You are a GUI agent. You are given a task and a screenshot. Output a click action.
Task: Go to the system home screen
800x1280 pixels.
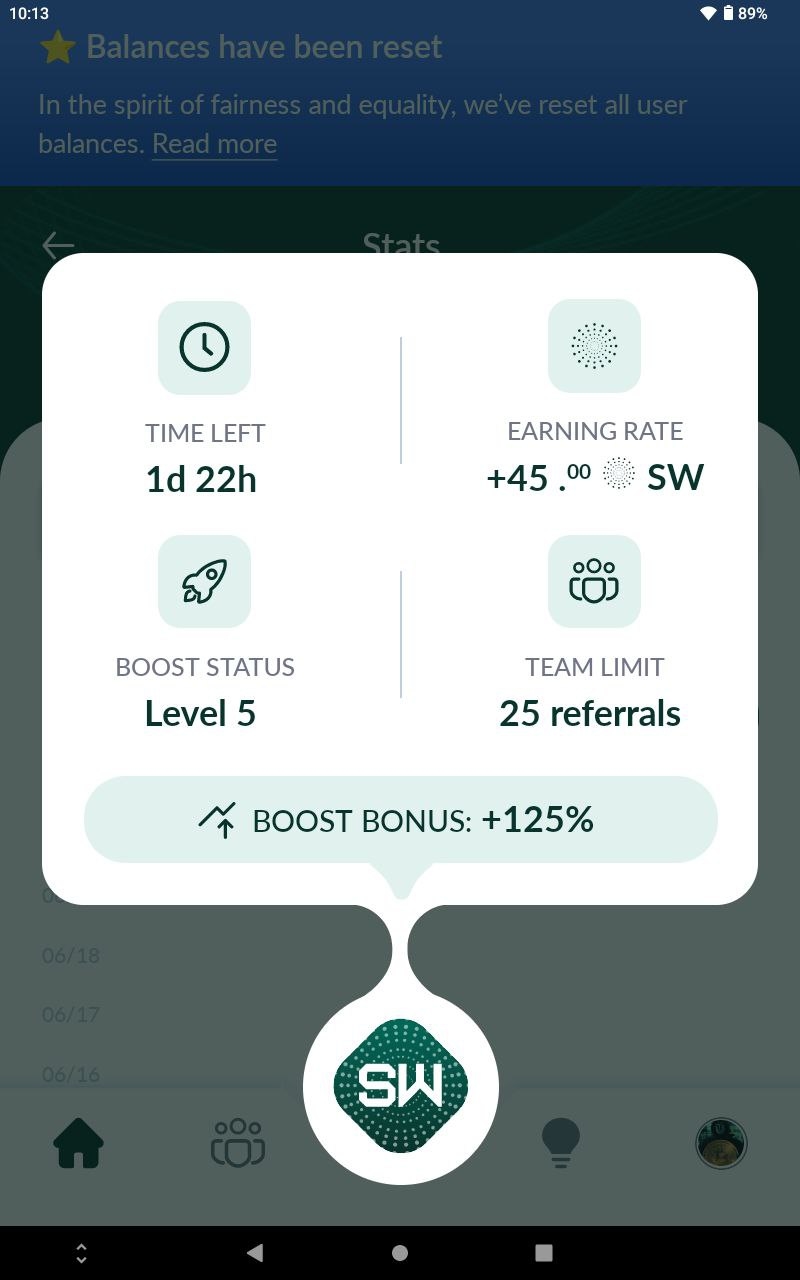click(400, 1252)
